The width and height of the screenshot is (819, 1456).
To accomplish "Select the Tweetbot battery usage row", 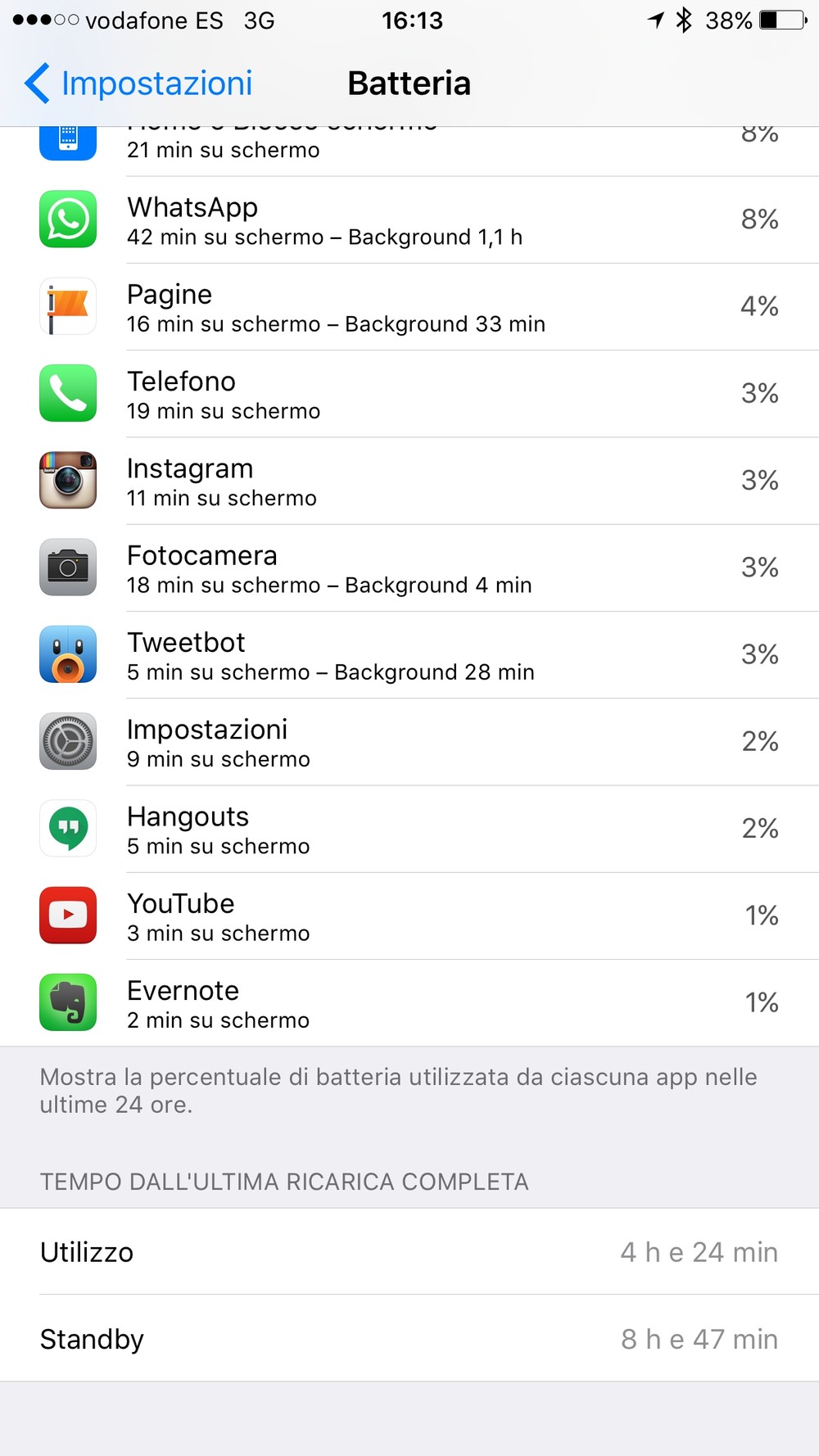I will coord(409,655).
